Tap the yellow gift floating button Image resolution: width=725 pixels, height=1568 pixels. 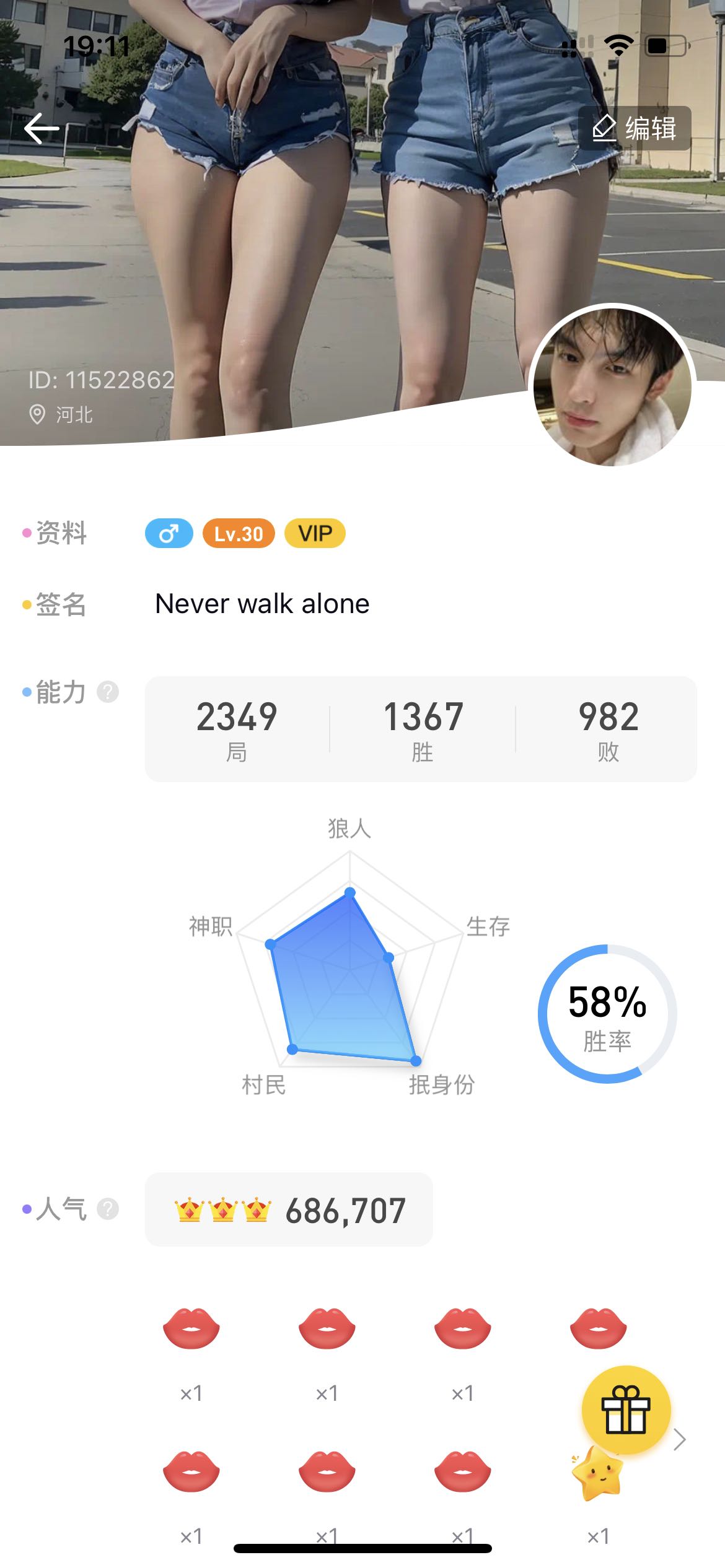[x=626, y=1409]
